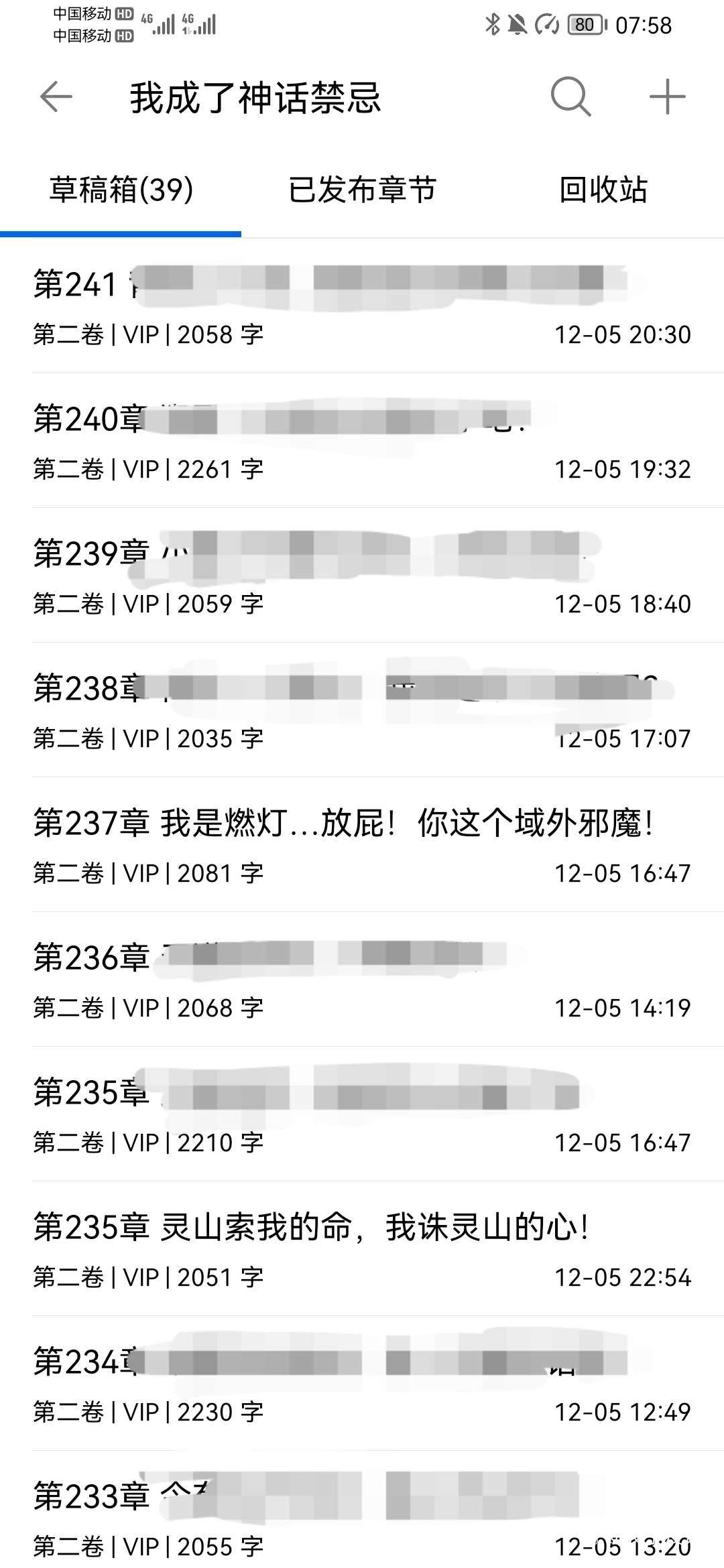Go back using the arrow icon

(56, 97)
